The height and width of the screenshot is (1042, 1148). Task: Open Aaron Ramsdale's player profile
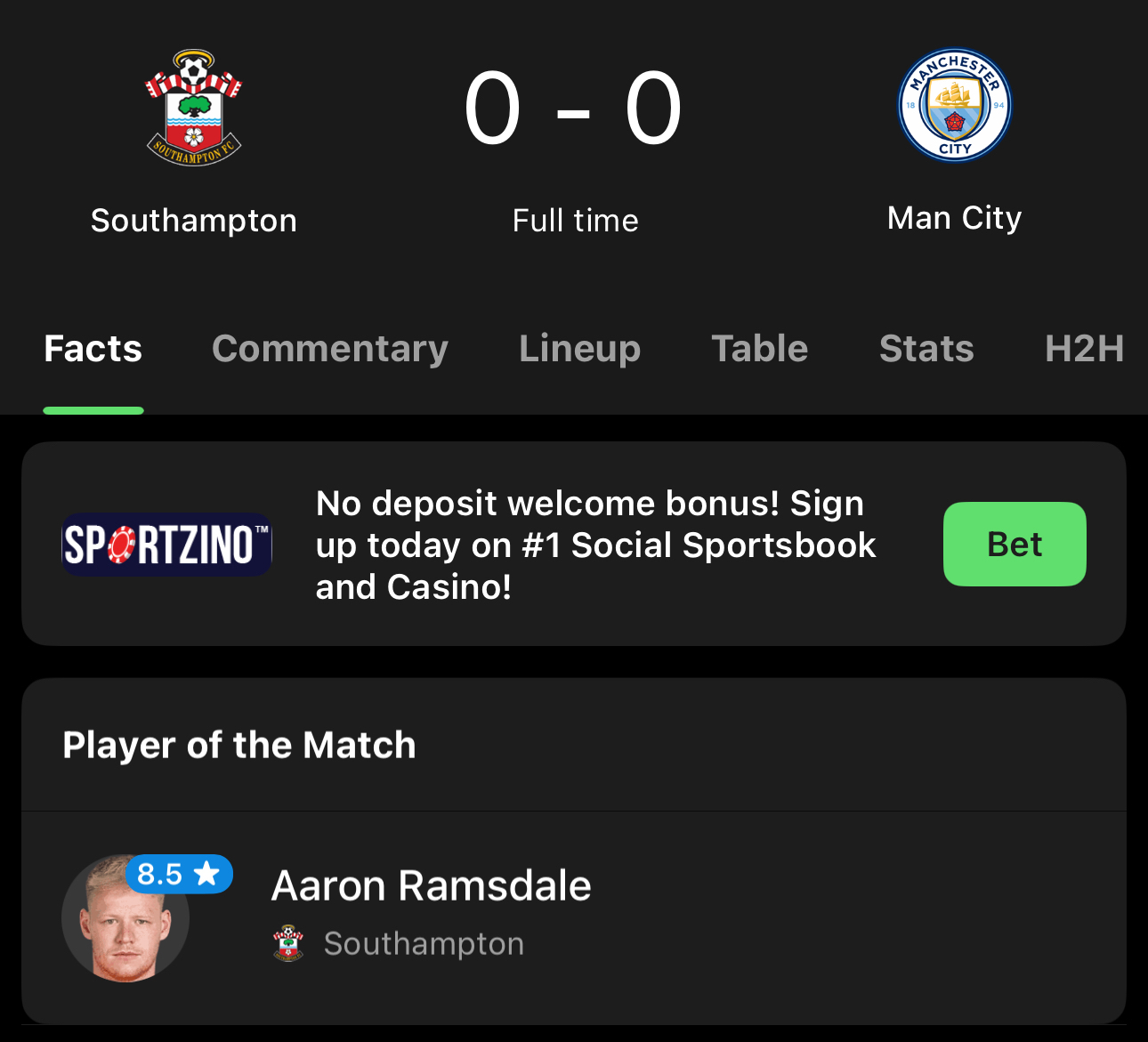tap(431, 886)
